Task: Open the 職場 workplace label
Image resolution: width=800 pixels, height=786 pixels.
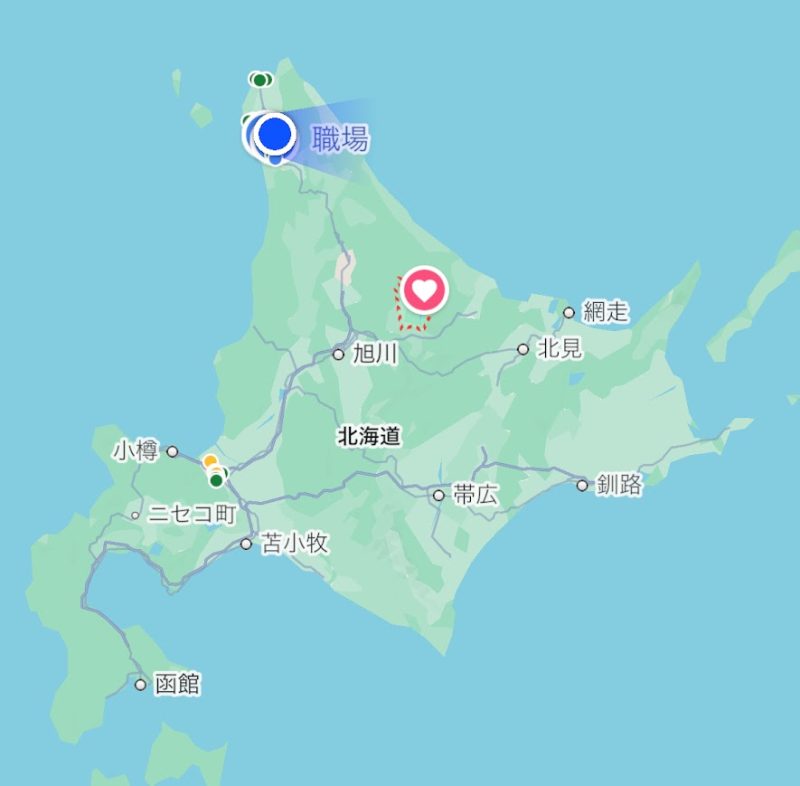Action: (340, 138)
